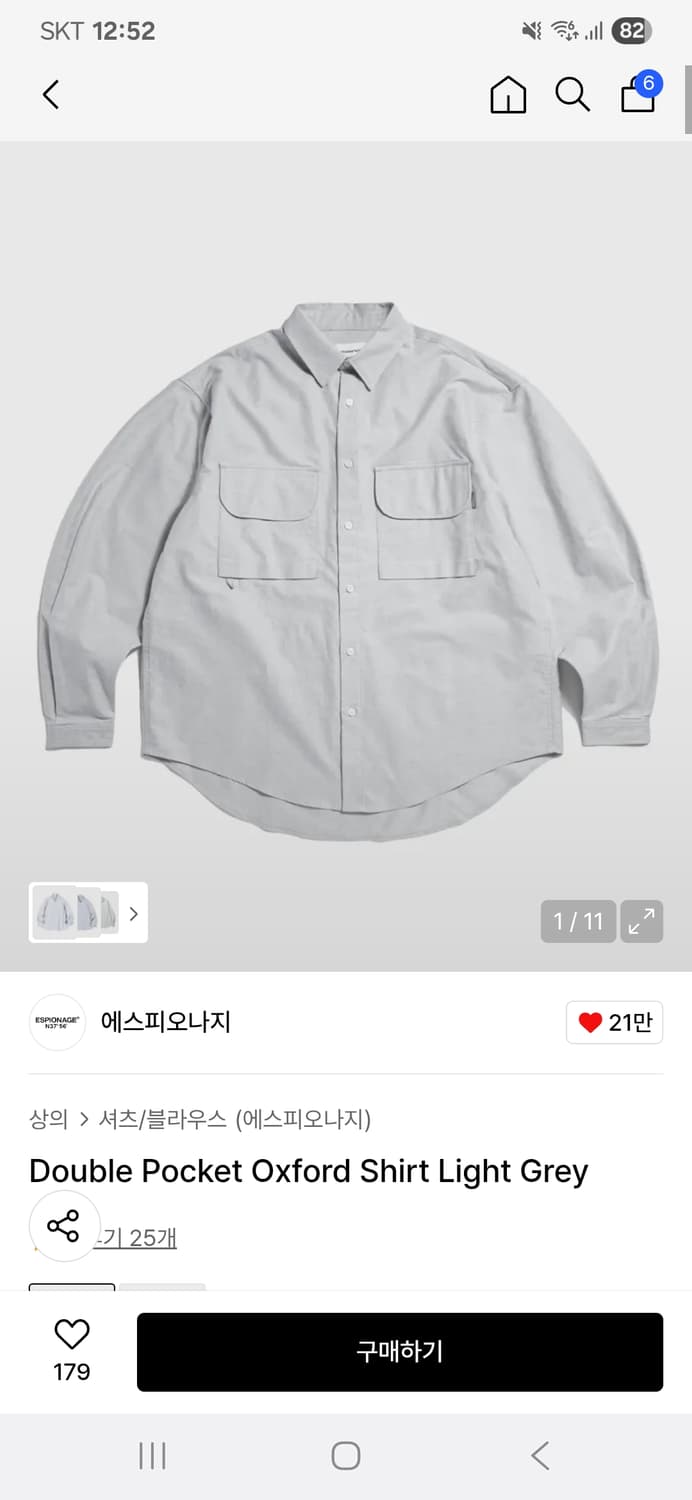Share this product
Image resolution: width=692 pixels, height=1500 pixels.
coord(64,1226)
